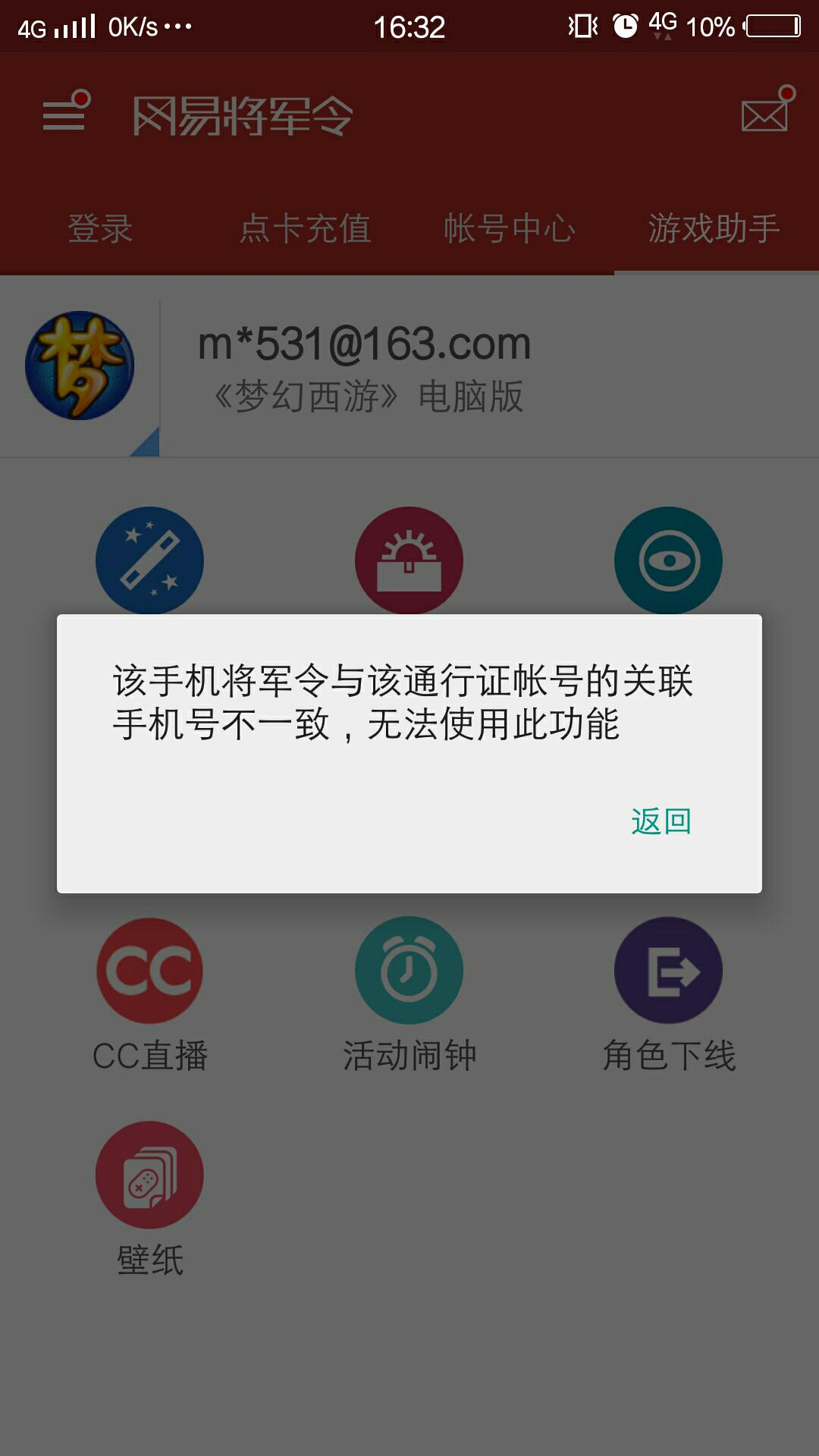The height and width of the screenshot is (1456, 819).
Task: Select the 游戏助手 tab
Action: coord(714,228)
